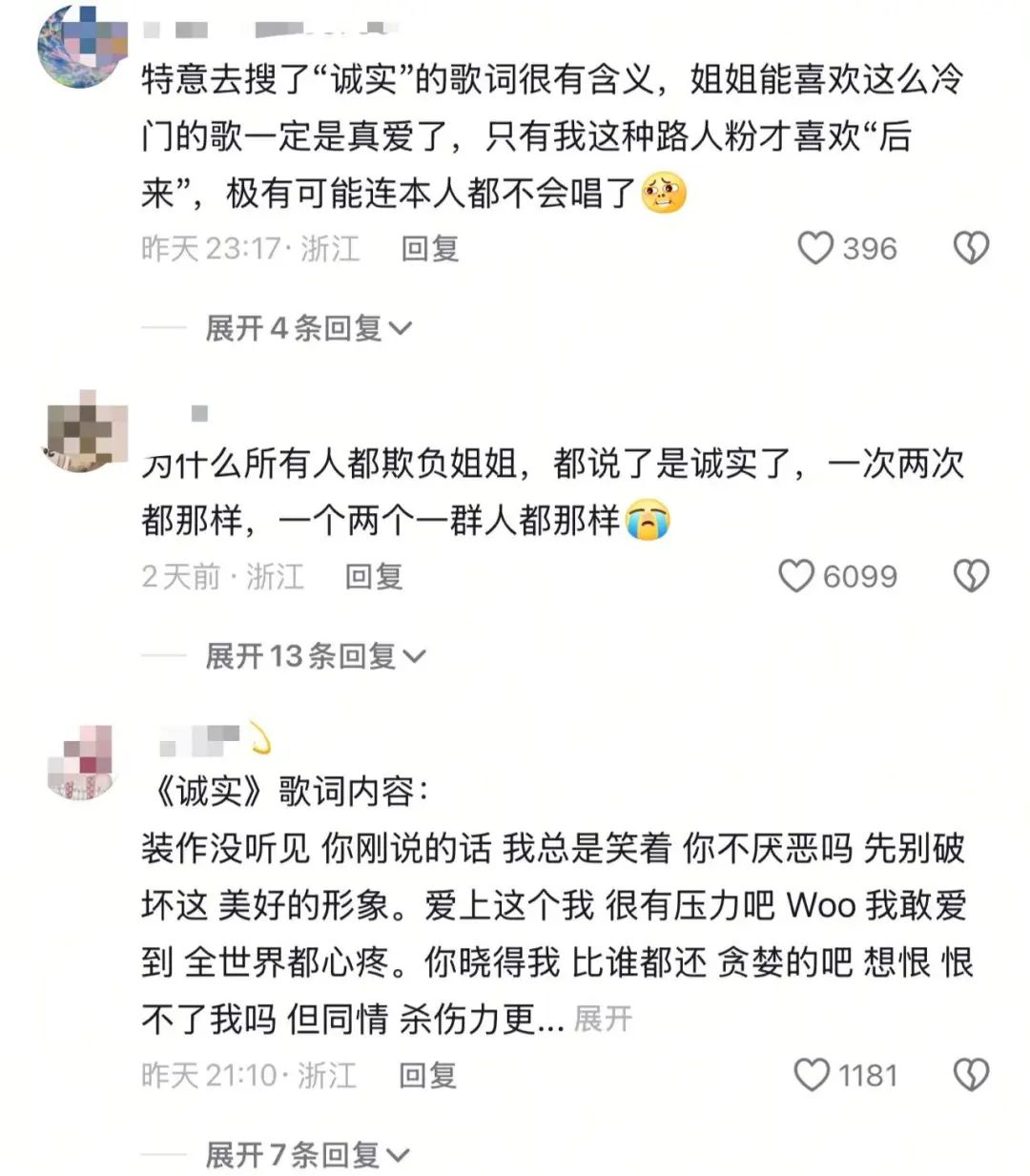Dislike the comment posted 2天前

(971, 576)
